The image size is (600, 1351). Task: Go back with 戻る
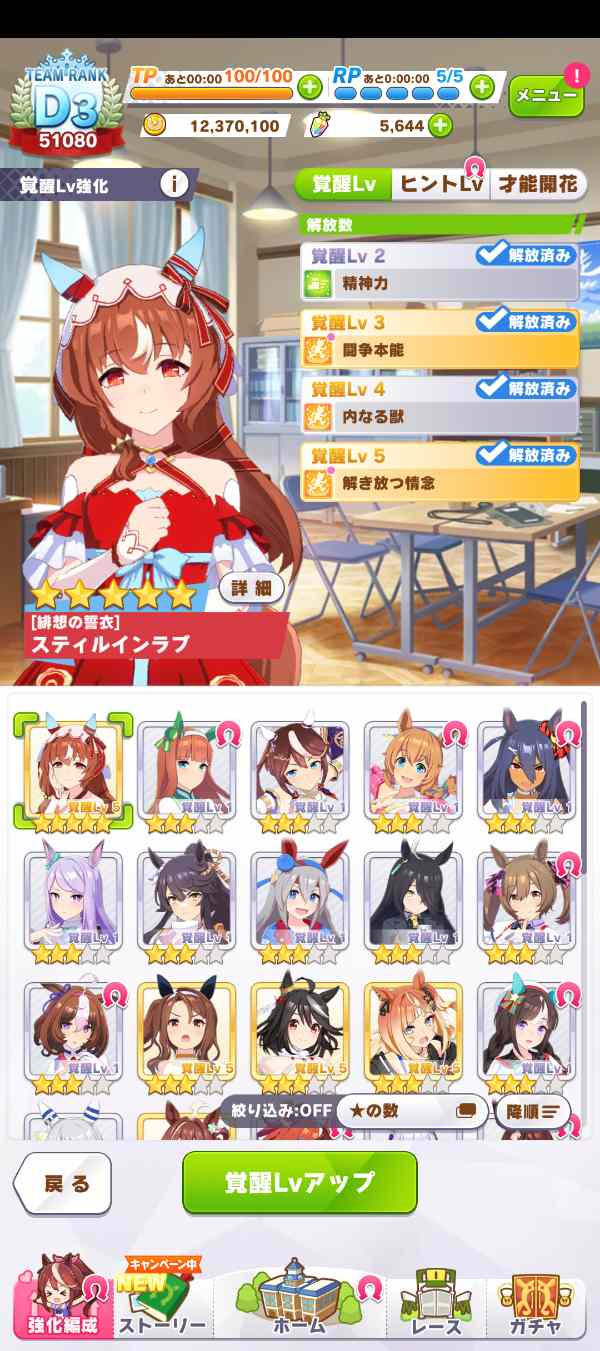65,1184
